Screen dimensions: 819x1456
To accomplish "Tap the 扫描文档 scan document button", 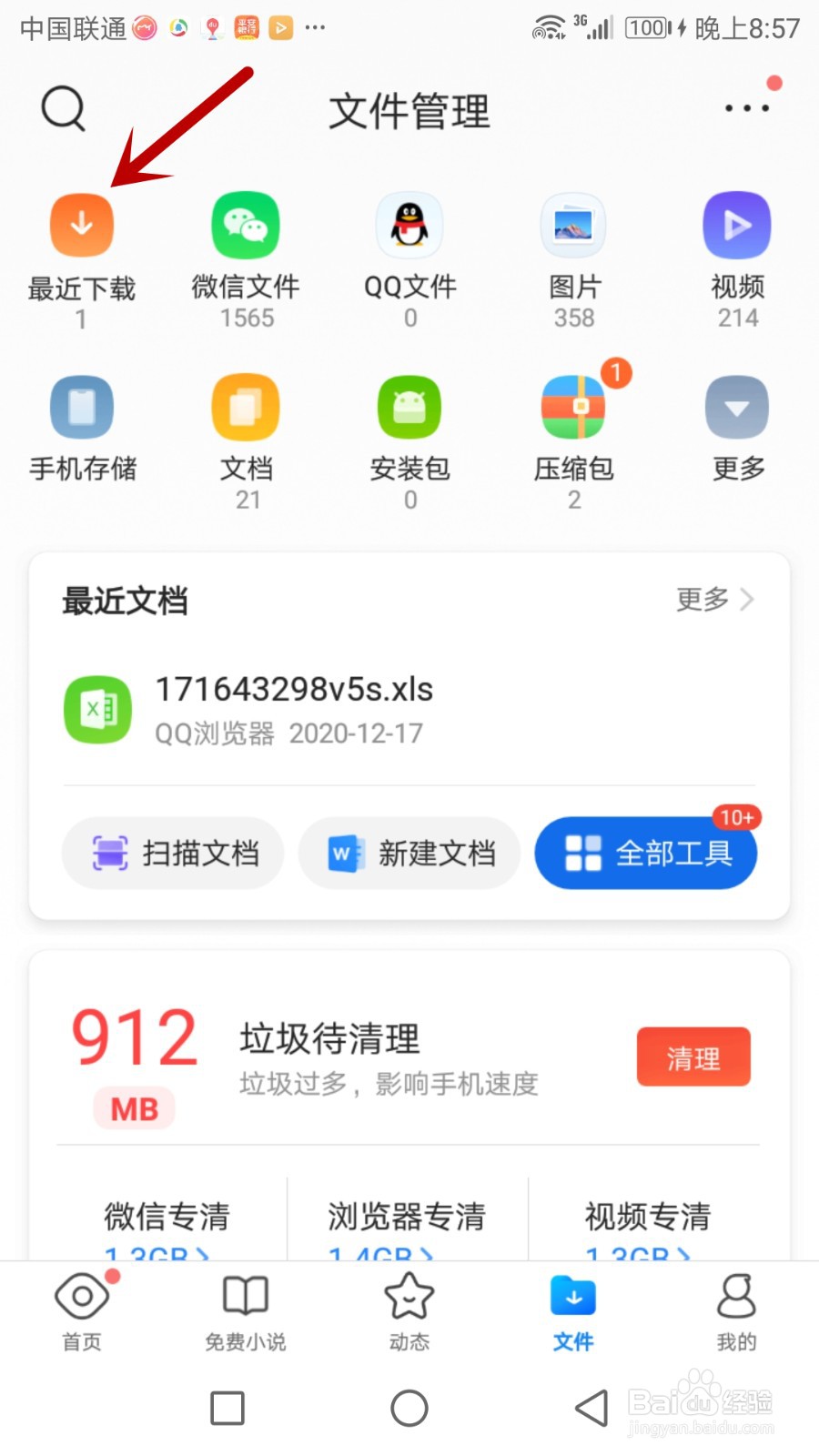I will tap(172, 853).
